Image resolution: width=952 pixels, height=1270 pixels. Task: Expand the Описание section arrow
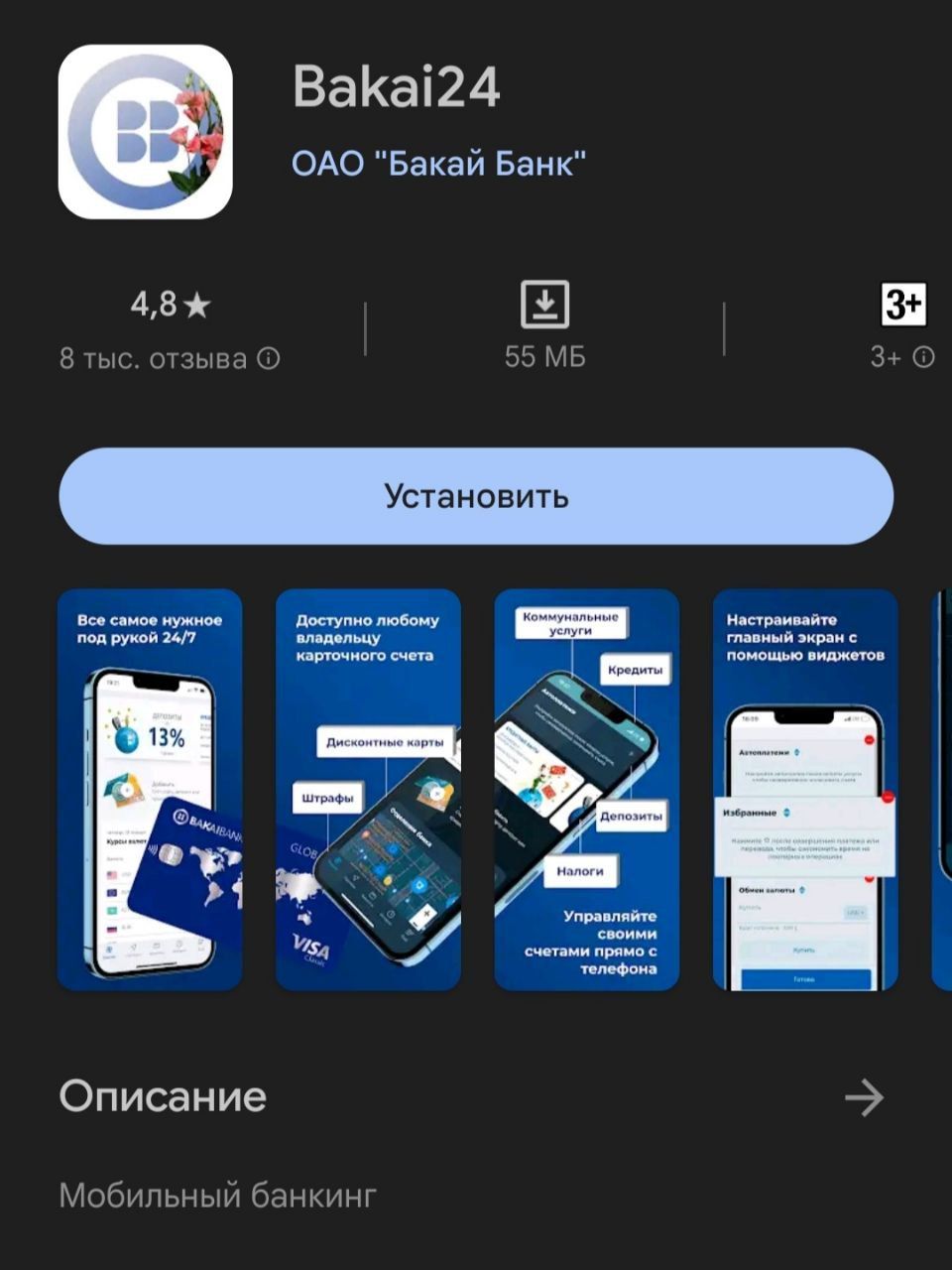click(x=864, y=1097)
